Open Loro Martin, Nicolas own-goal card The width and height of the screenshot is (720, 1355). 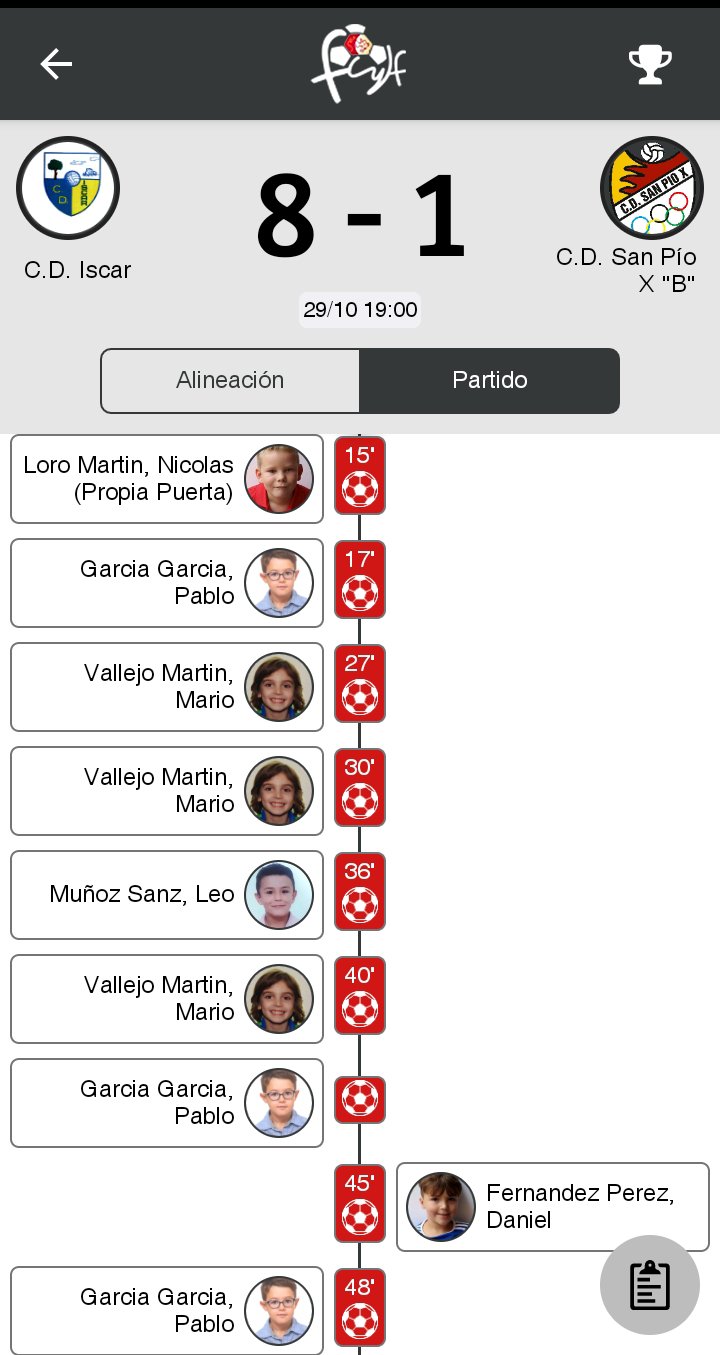(167, 479)
